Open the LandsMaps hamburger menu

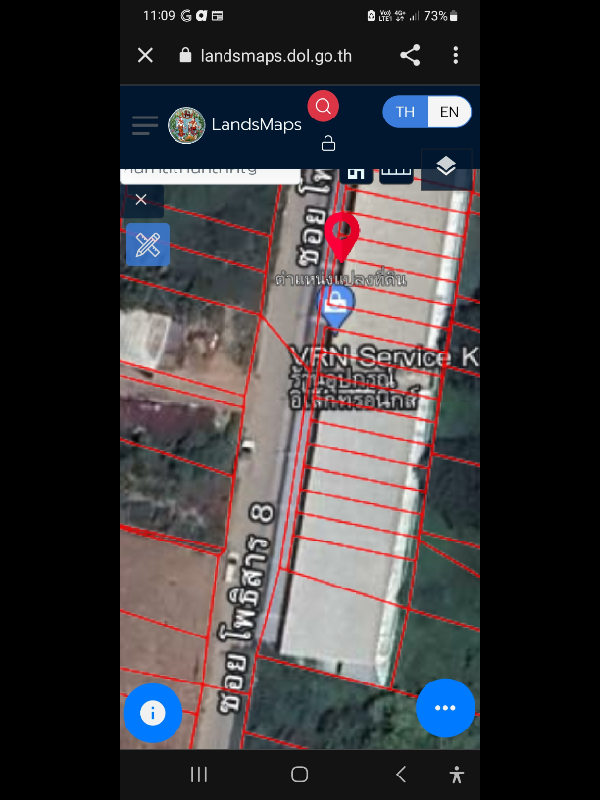click(145, 125)
